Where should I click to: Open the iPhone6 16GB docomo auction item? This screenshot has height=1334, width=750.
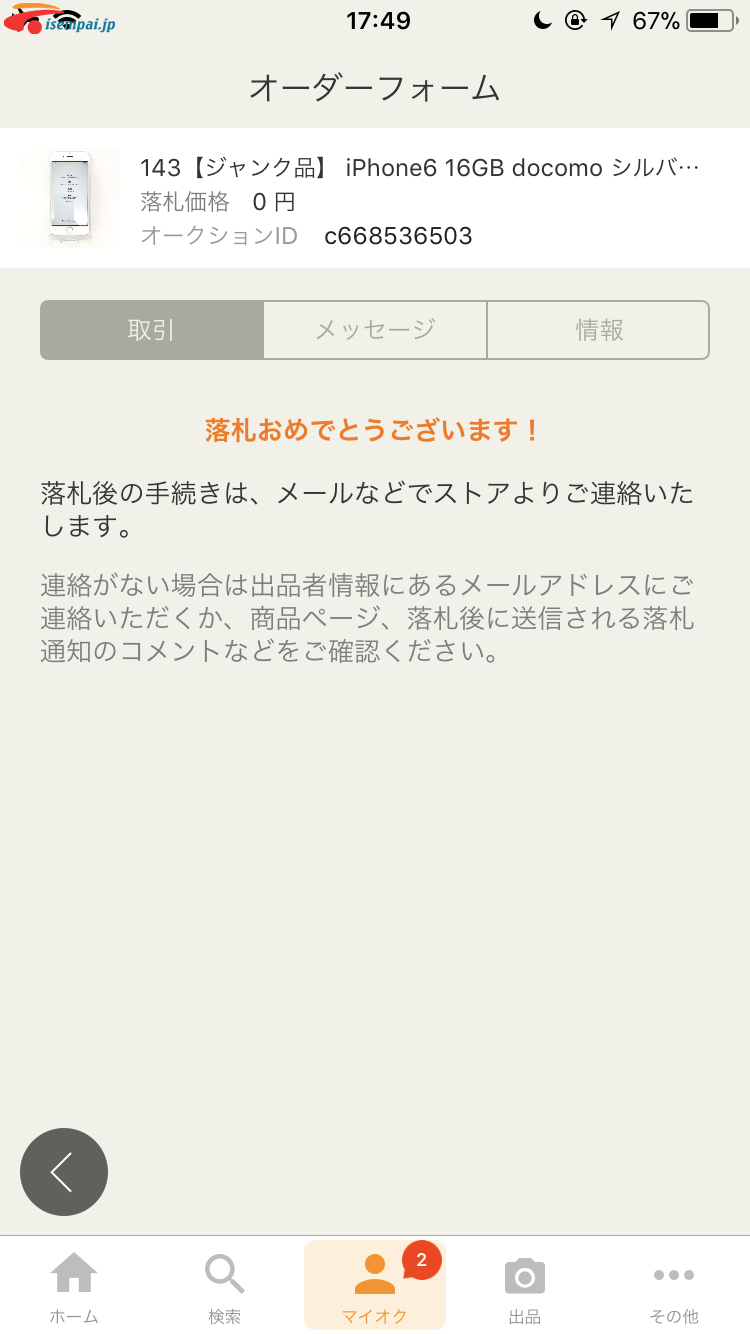click(375, 198)
